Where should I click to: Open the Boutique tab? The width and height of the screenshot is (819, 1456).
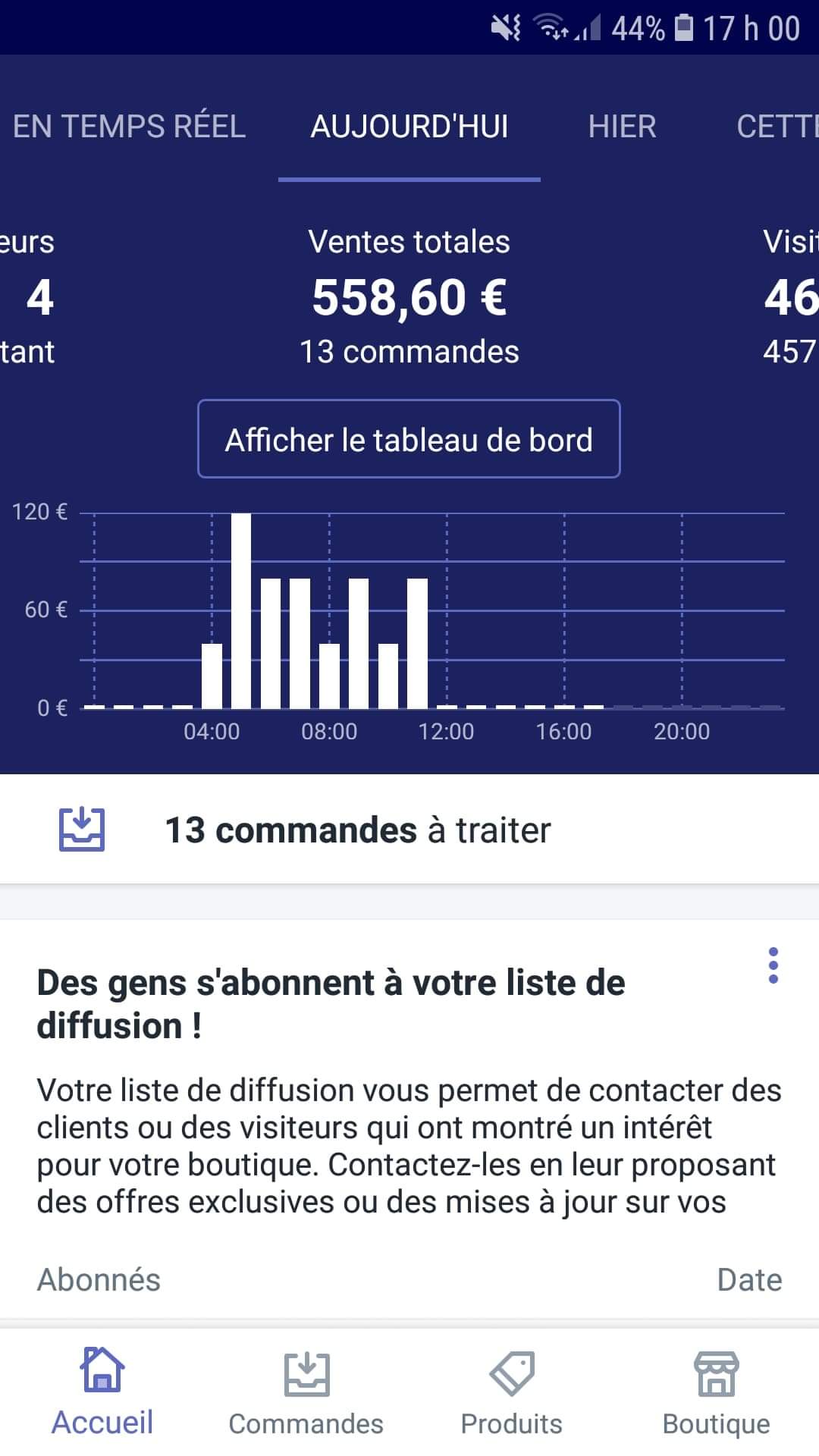716,1392
